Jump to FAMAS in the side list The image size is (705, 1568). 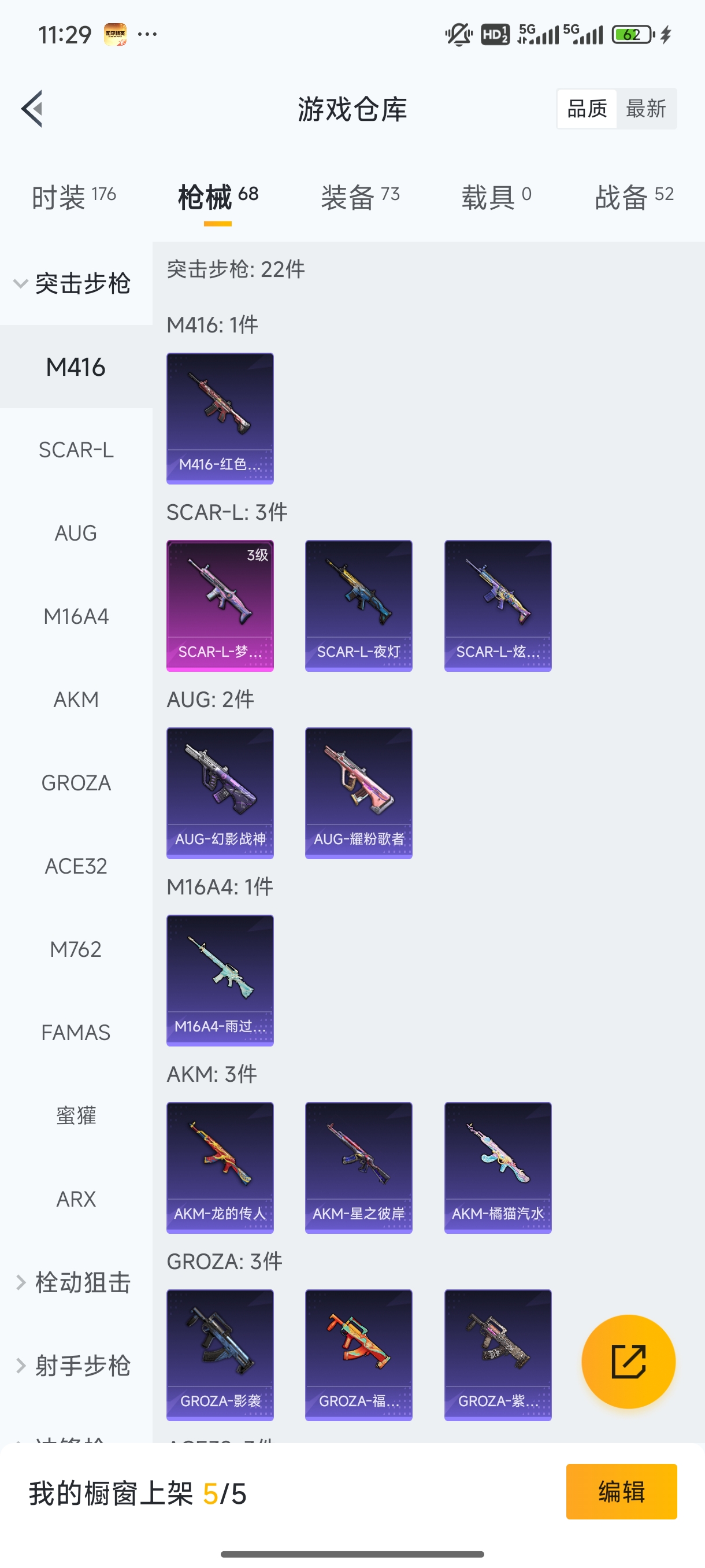pos(76,1033)
